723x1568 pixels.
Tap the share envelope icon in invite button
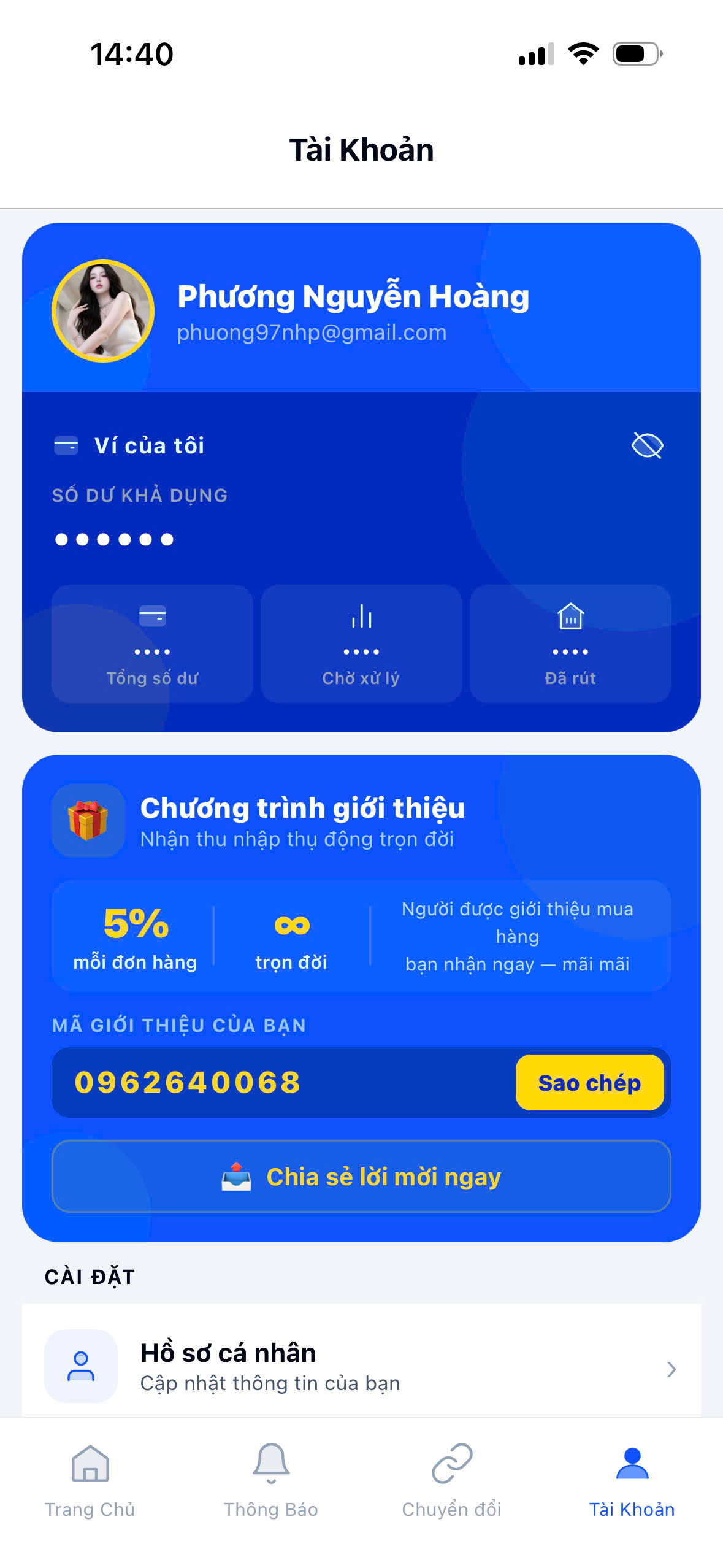[x=237, y=1175]
